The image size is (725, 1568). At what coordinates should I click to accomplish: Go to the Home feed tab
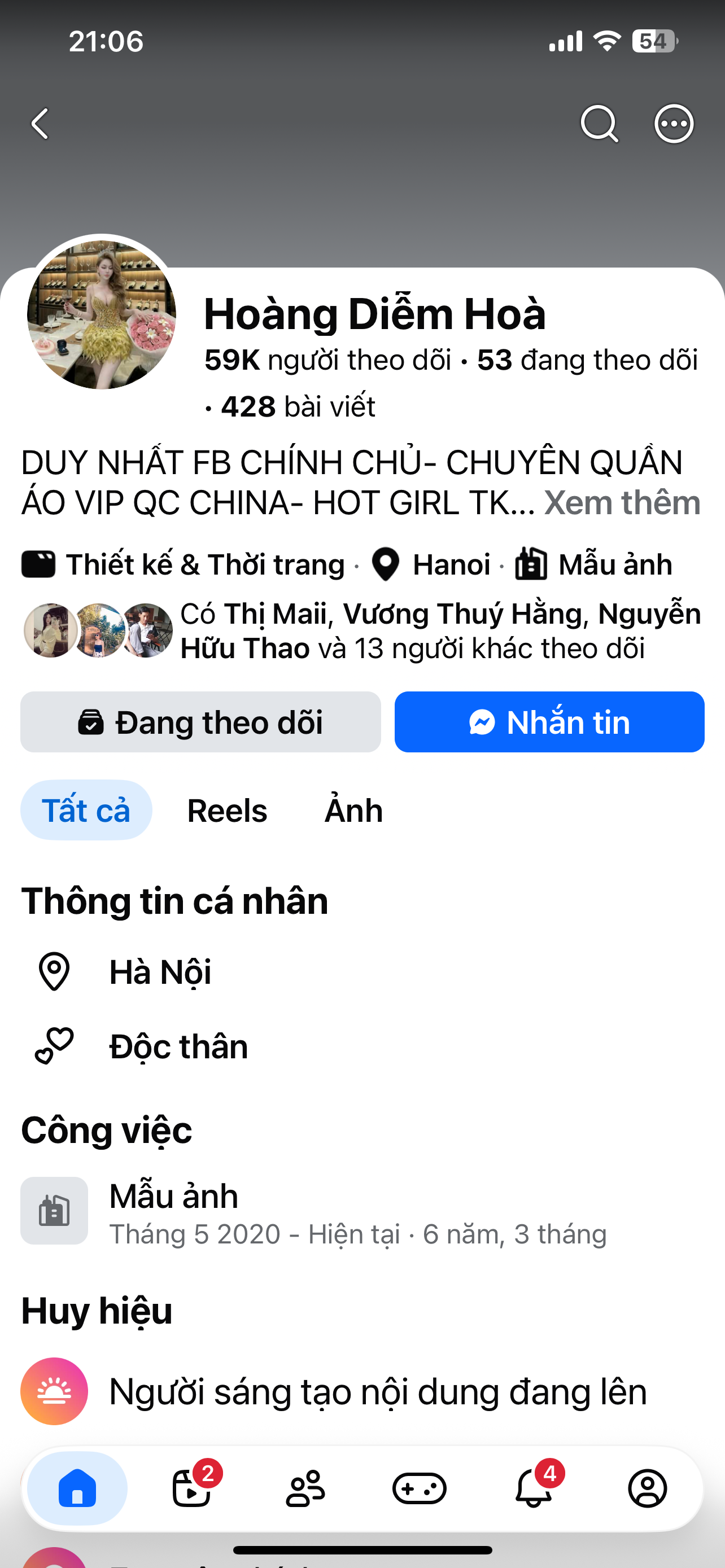pyautogui.click(x=77, y=1488)
